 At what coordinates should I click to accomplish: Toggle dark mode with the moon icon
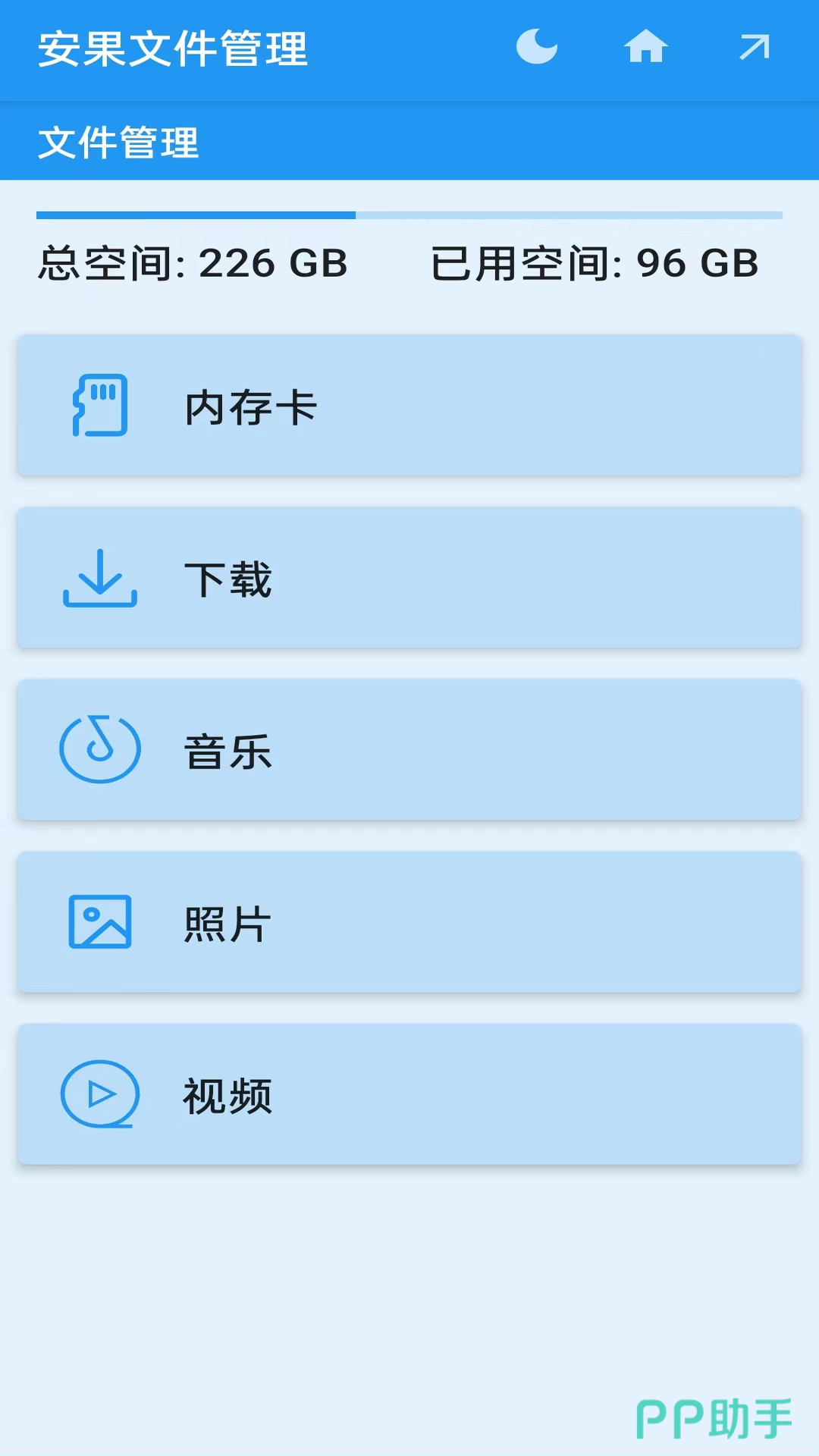point(537,47)
